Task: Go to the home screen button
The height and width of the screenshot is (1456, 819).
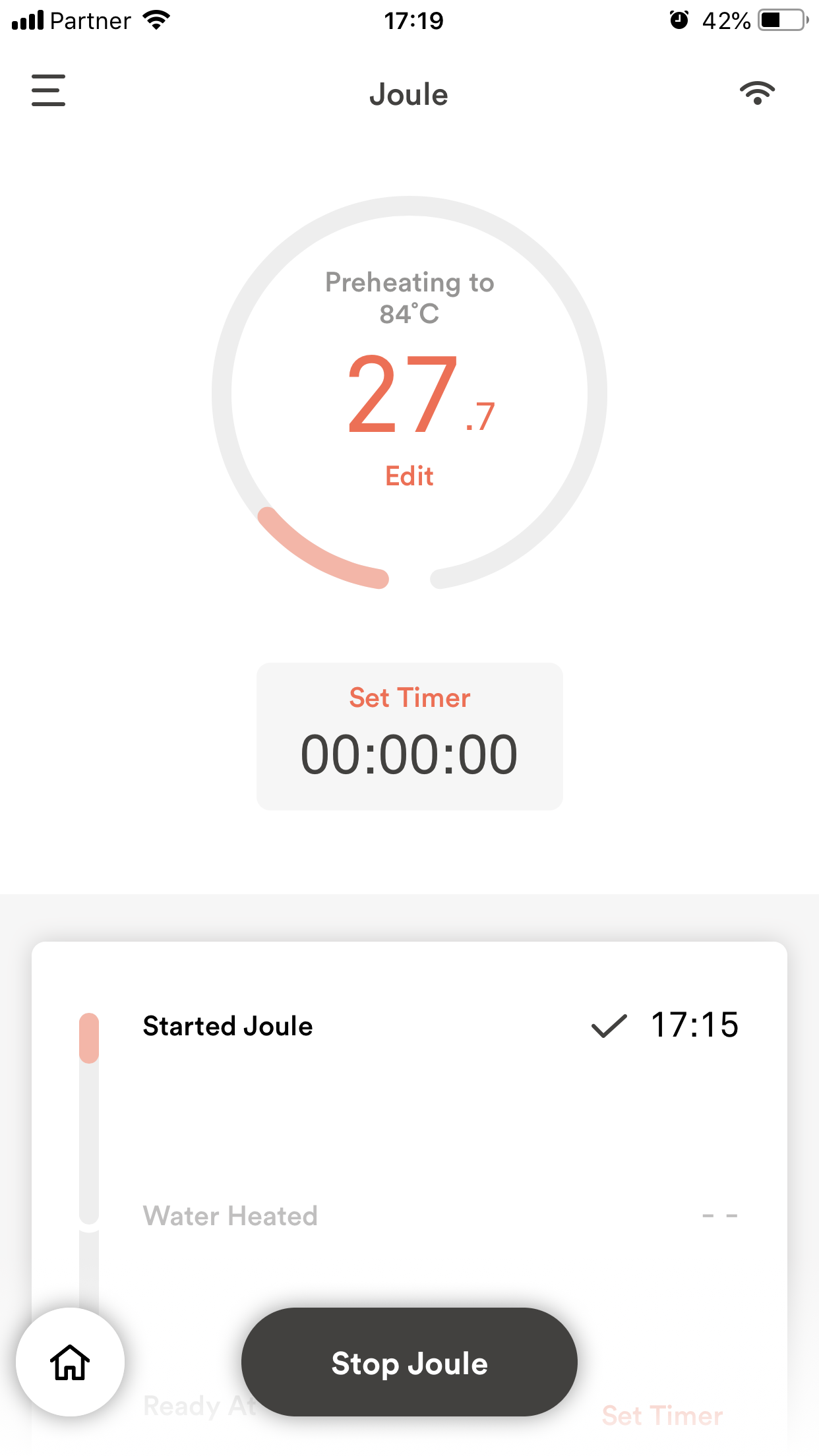Action: [x=70, y=1362]
